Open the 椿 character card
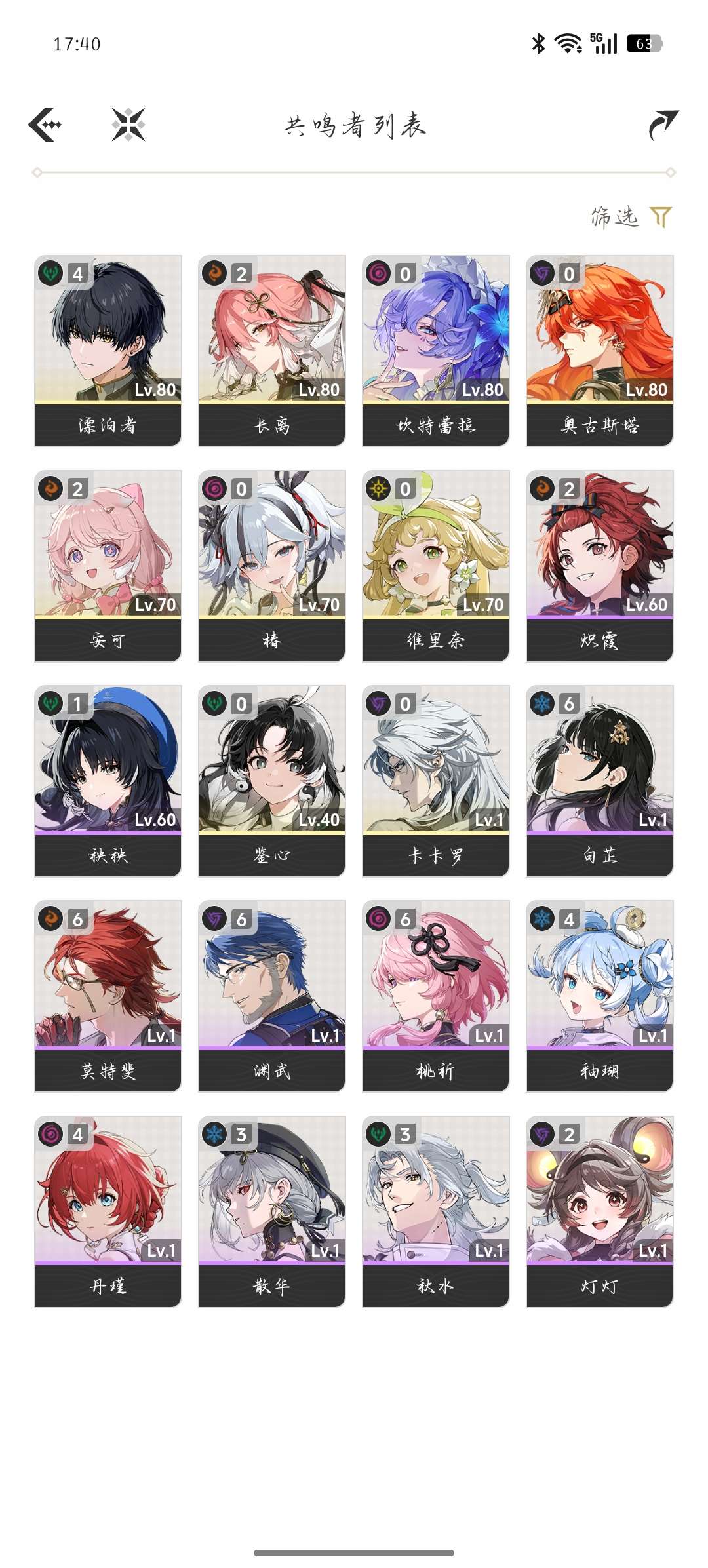Image resolution: width=708 pixels, height=1568 pixels. click(x=272, y=566)
